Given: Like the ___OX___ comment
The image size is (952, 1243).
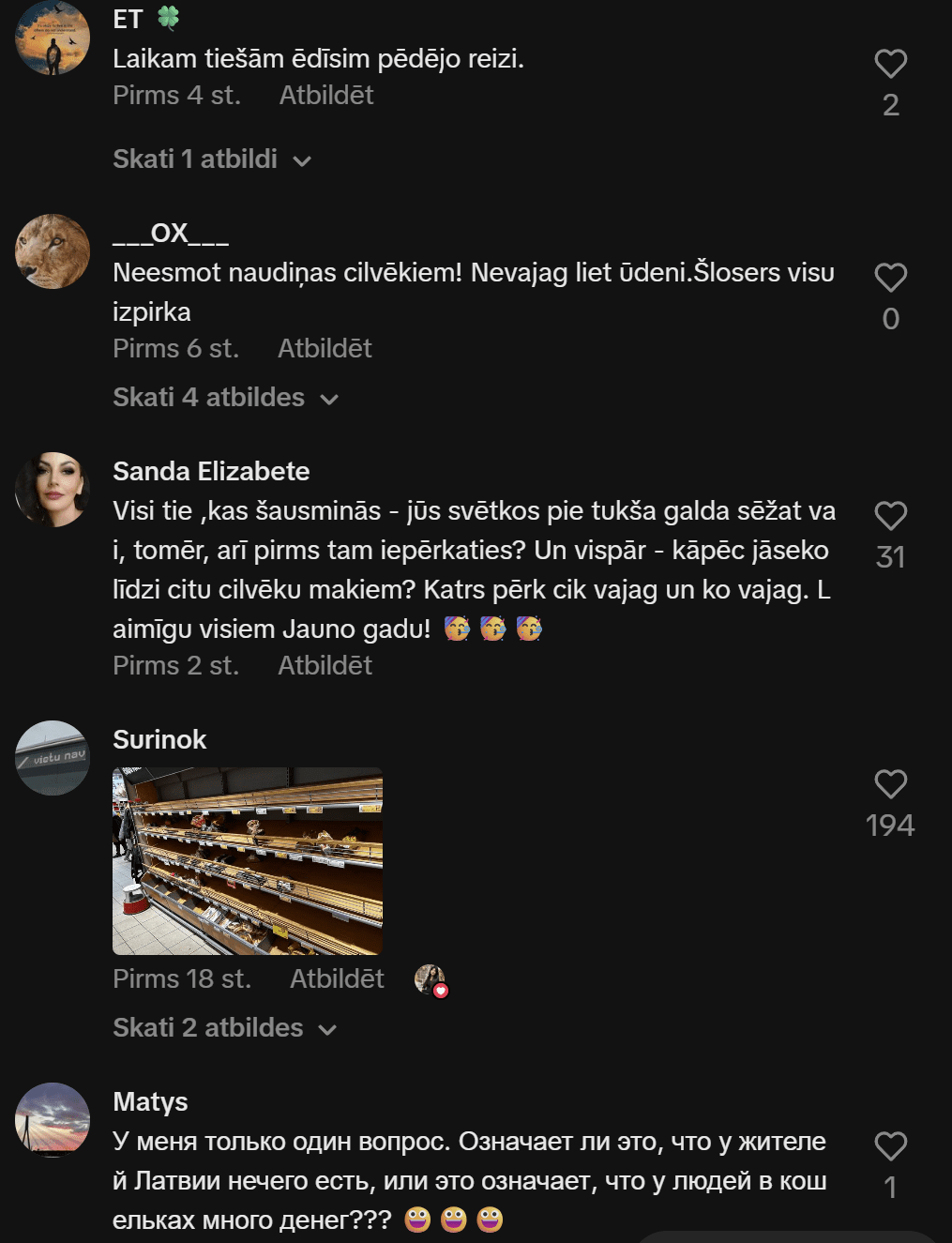Looking at the screenshot, I should [x=890, y=278].
